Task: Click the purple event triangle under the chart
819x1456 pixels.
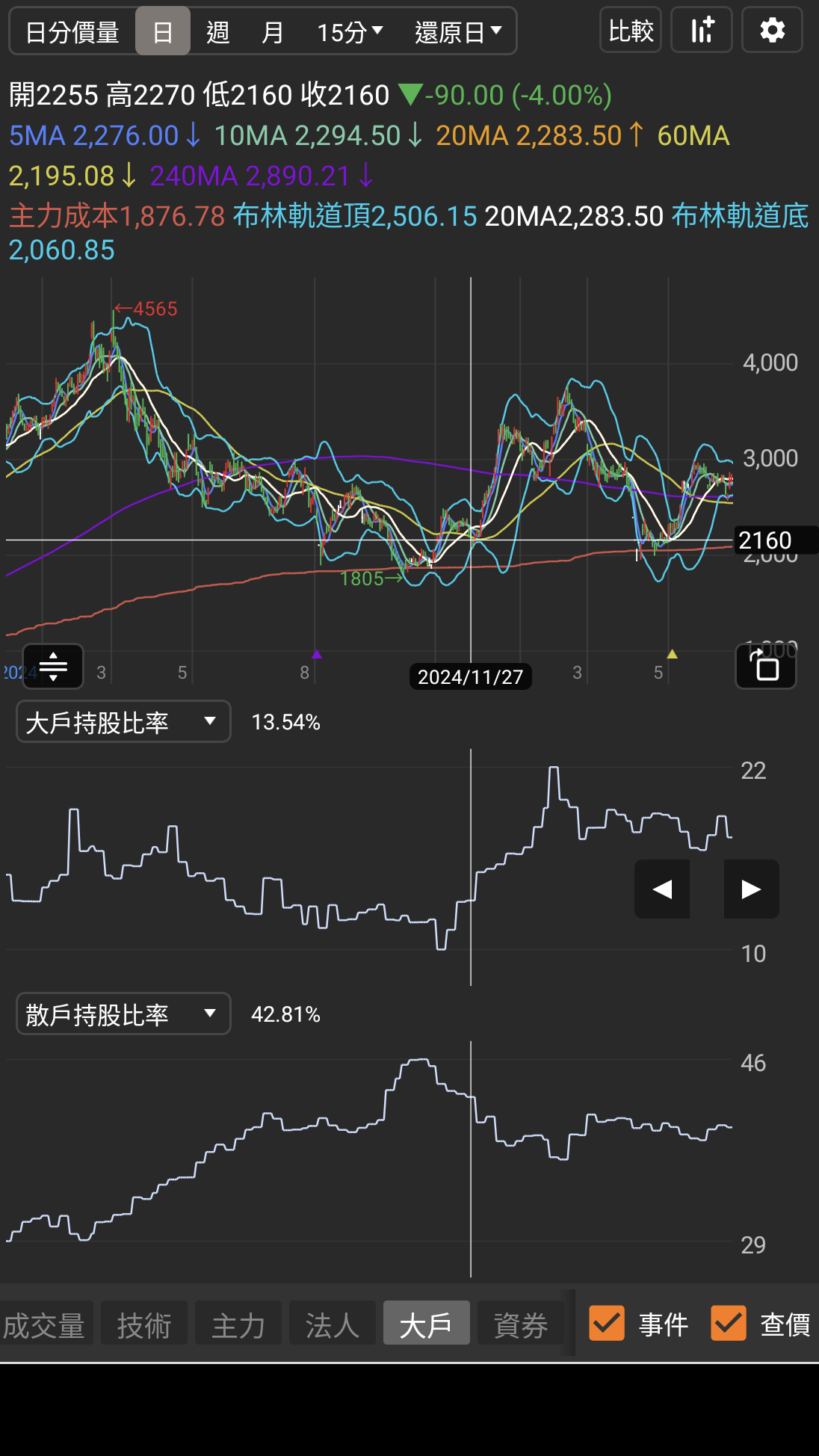Action: click(x=317, y=653)
